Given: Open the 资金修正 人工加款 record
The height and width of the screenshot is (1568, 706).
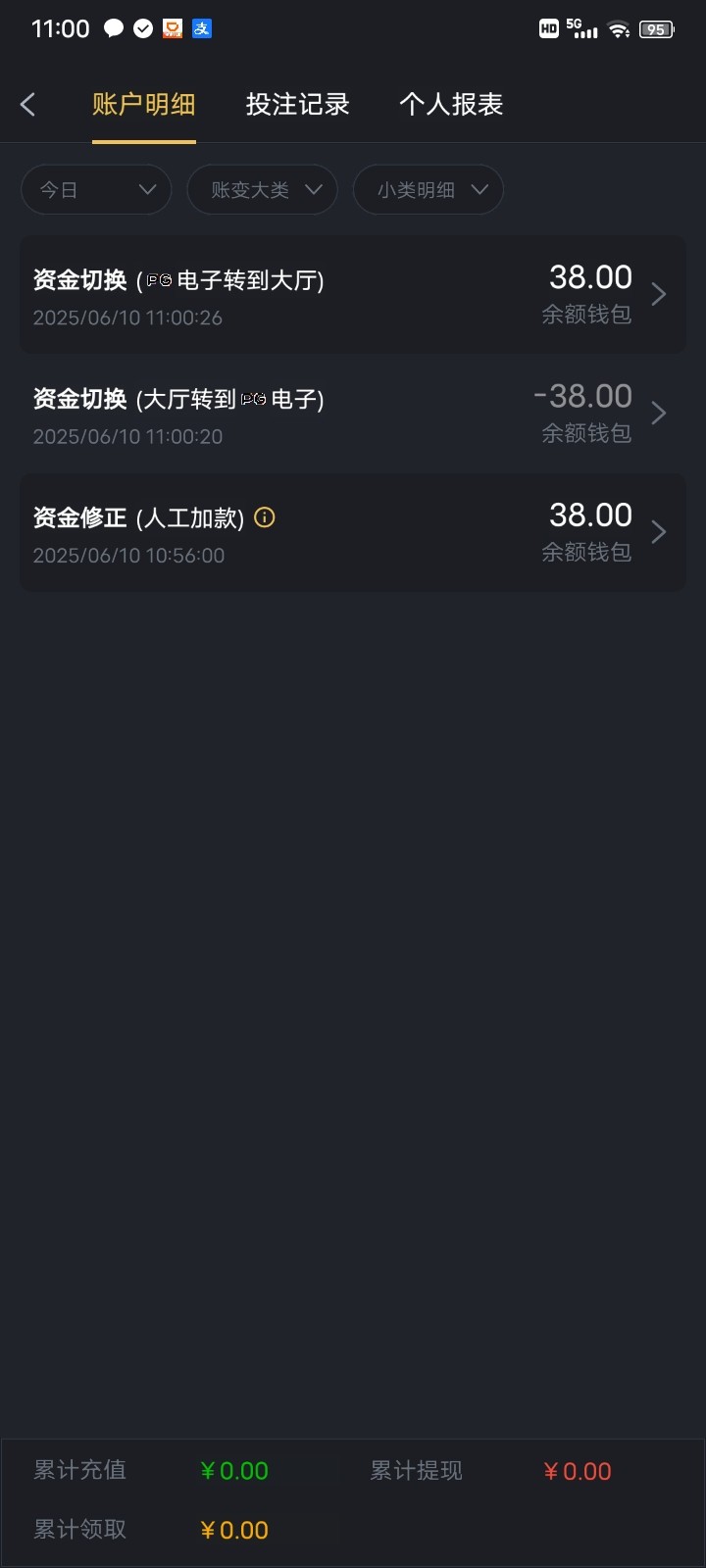Looking at the screenshot, I should pos(353,532).
